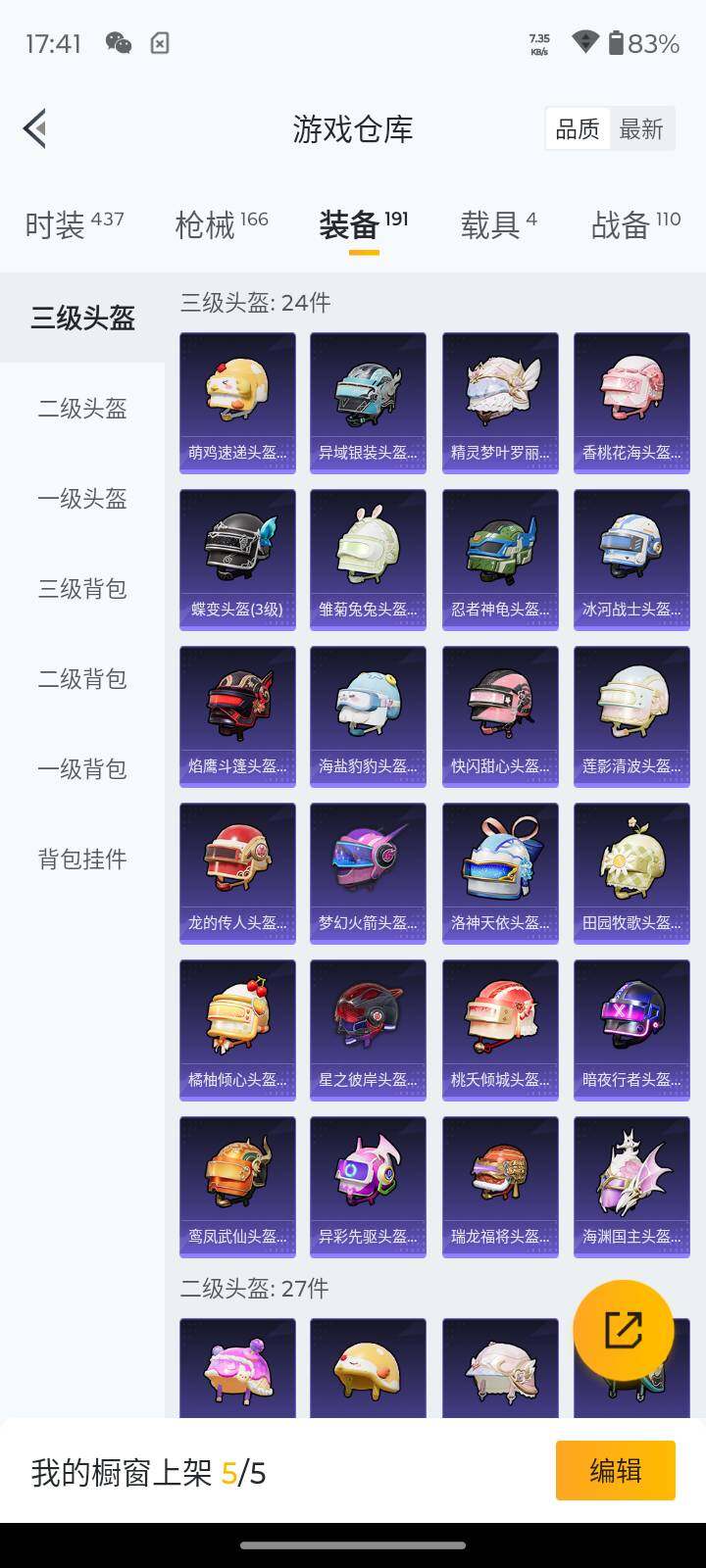Switch to the 时装 tab
This screenshot has width=706, height=1568.
(x=74, y=224)
